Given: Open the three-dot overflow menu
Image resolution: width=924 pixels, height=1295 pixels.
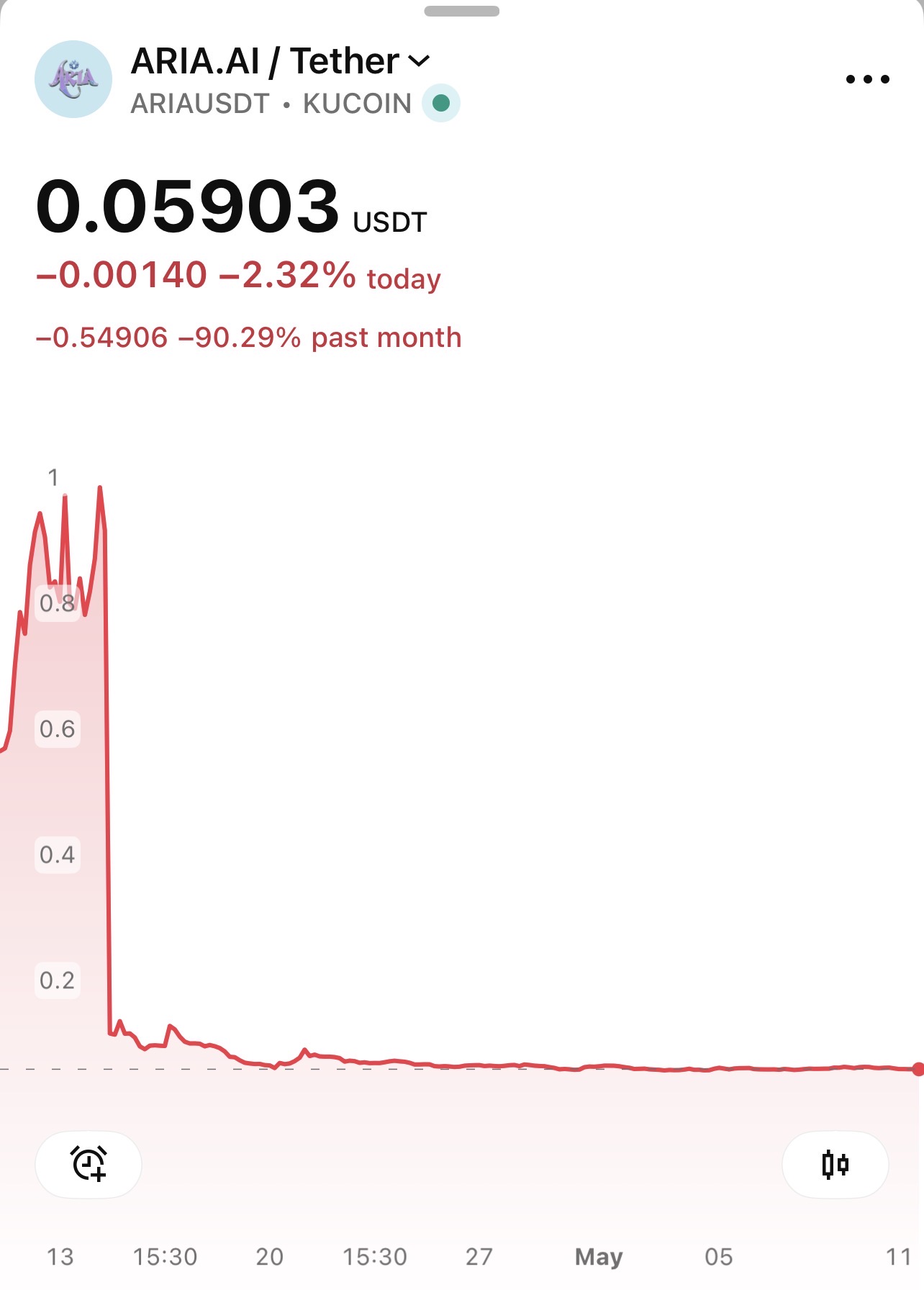Looking at the screenshot, I should click(x=867, y=79).
